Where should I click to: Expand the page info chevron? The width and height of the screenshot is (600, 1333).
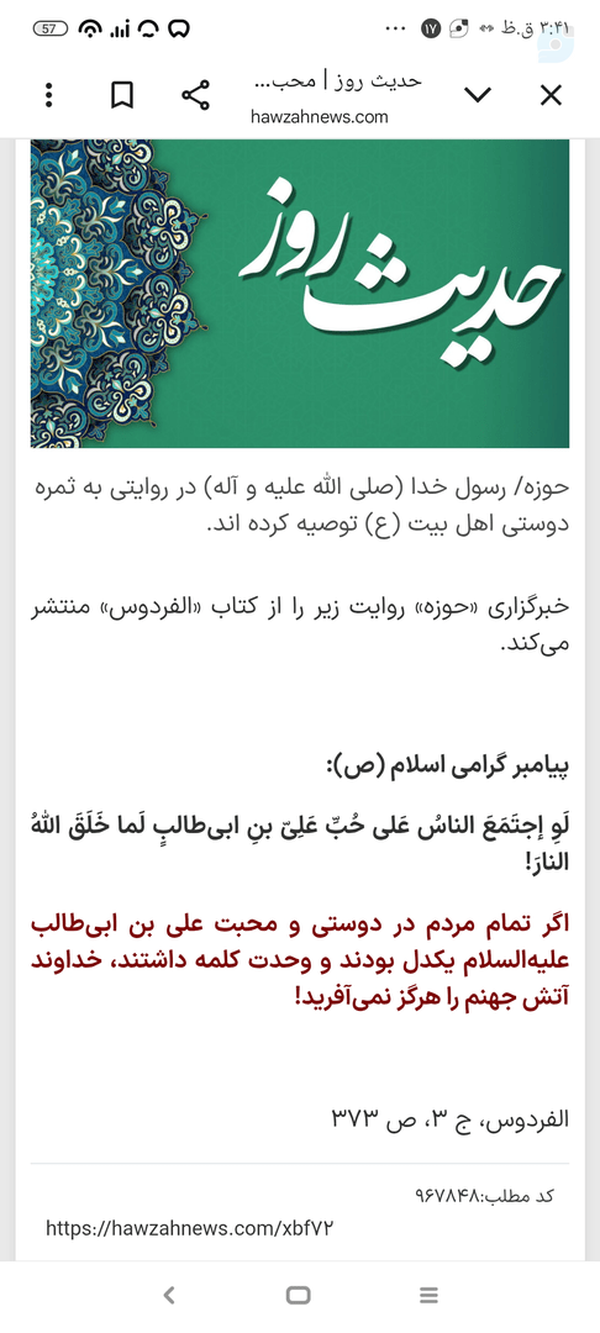click(479, 96)
